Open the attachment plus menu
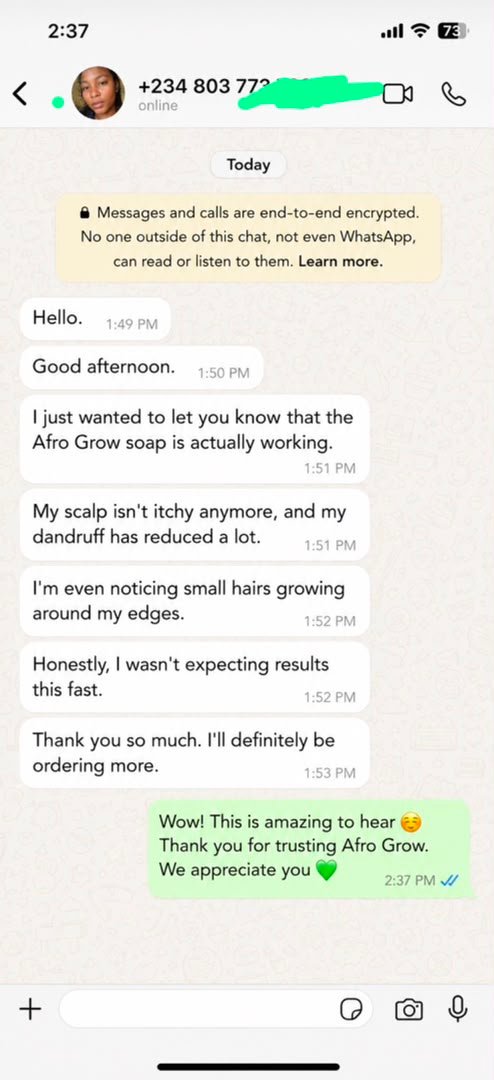Image resolution: width=494 pixels, height=1080 pixels. (30, 1010)
